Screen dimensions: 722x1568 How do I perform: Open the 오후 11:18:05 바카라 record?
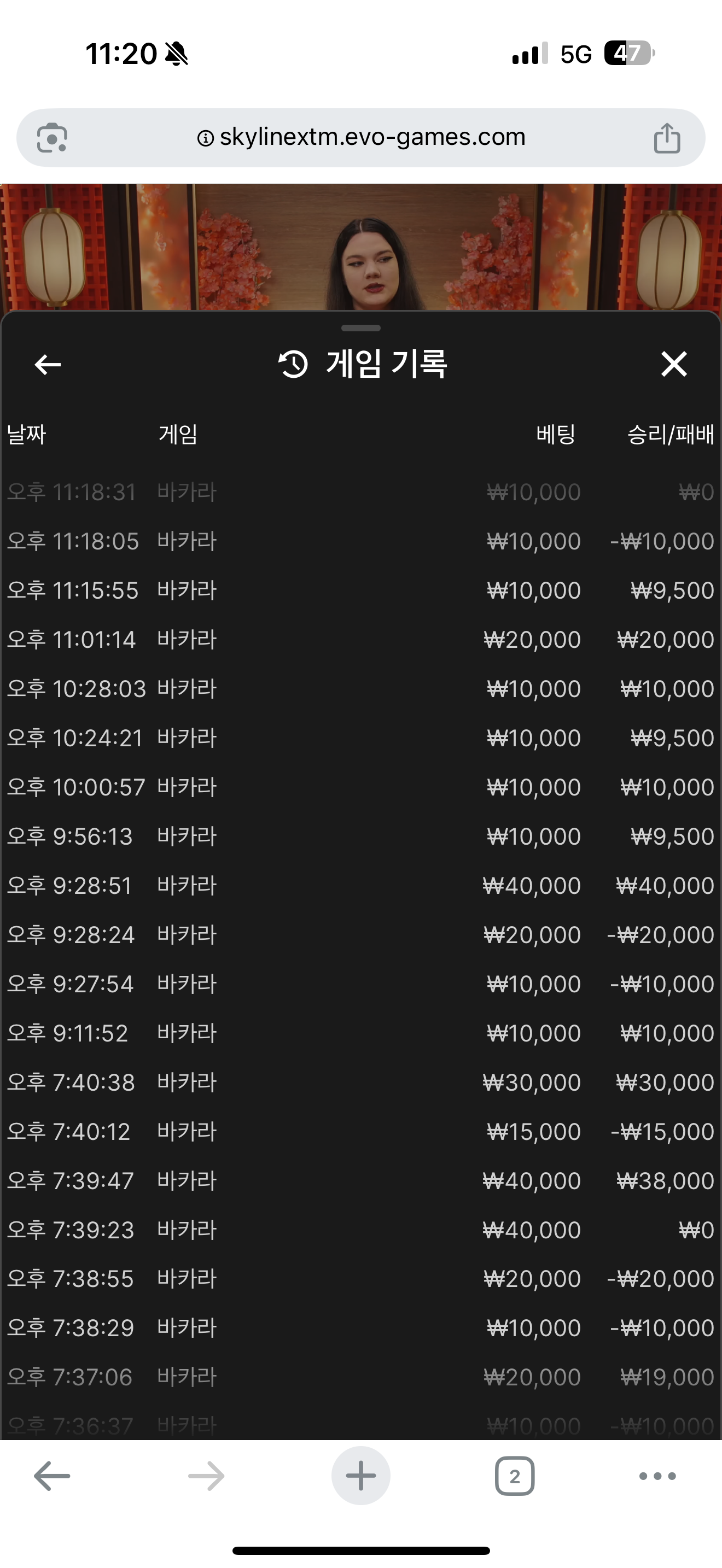[361, 541]
